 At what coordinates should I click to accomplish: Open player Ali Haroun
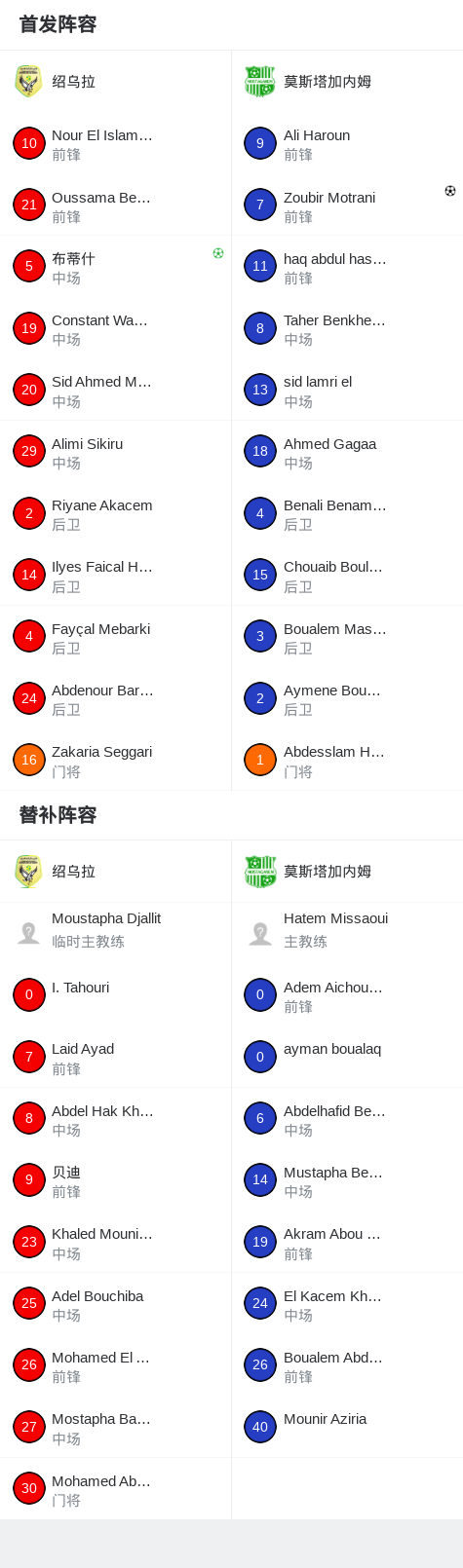coord(347,144)
